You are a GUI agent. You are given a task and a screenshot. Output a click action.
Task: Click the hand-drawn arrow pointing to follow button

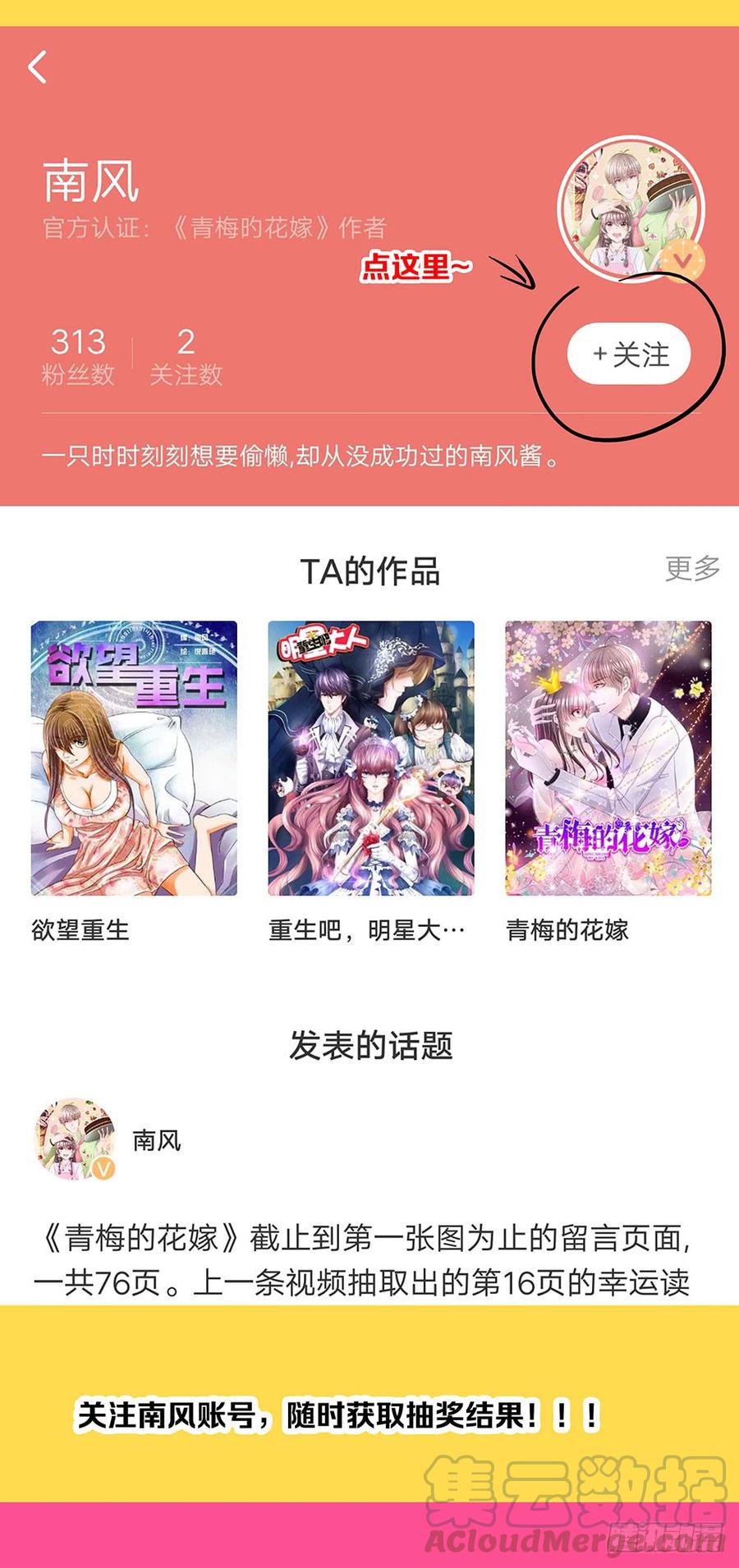(513, 271)
